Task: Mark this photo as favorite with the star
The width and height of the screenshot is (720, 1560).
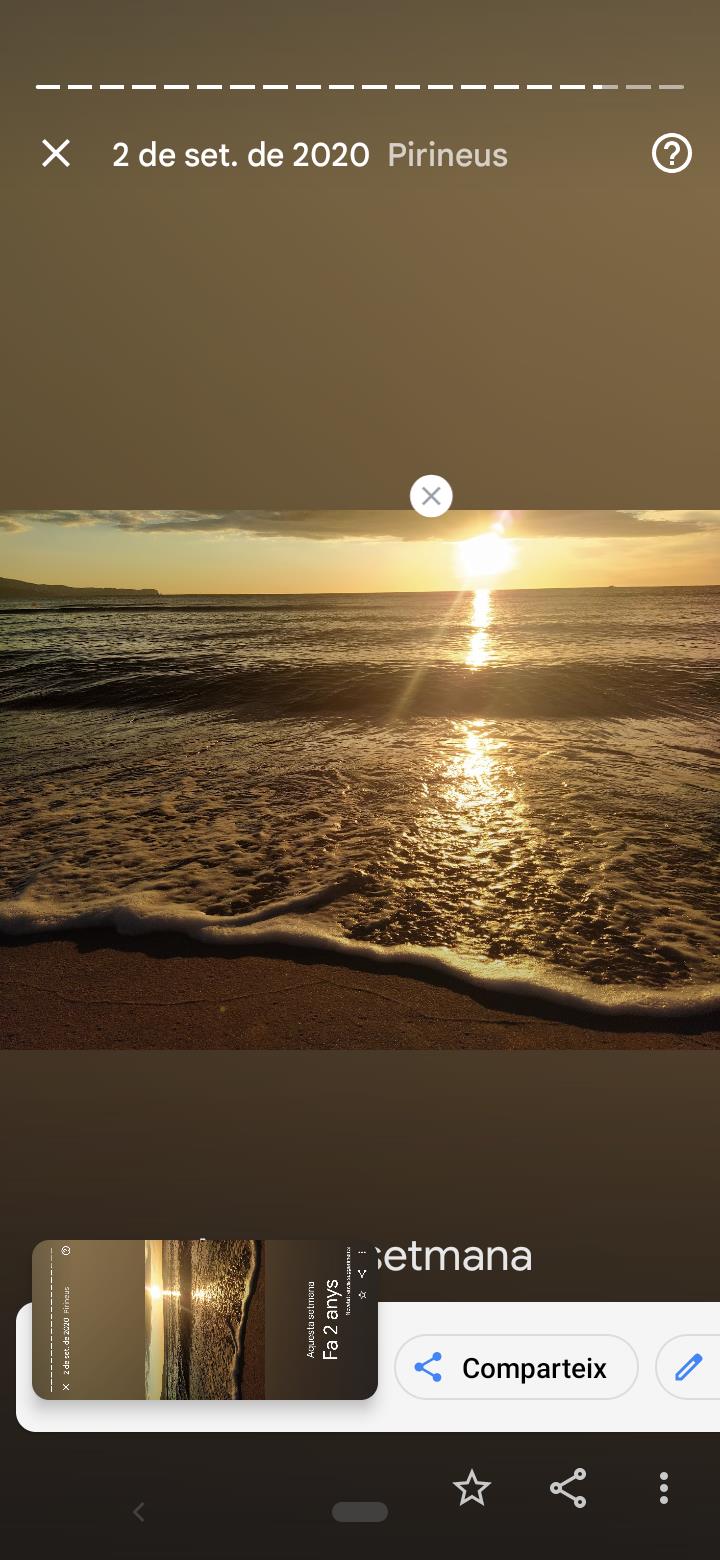Action: [x=472, y=1489]
